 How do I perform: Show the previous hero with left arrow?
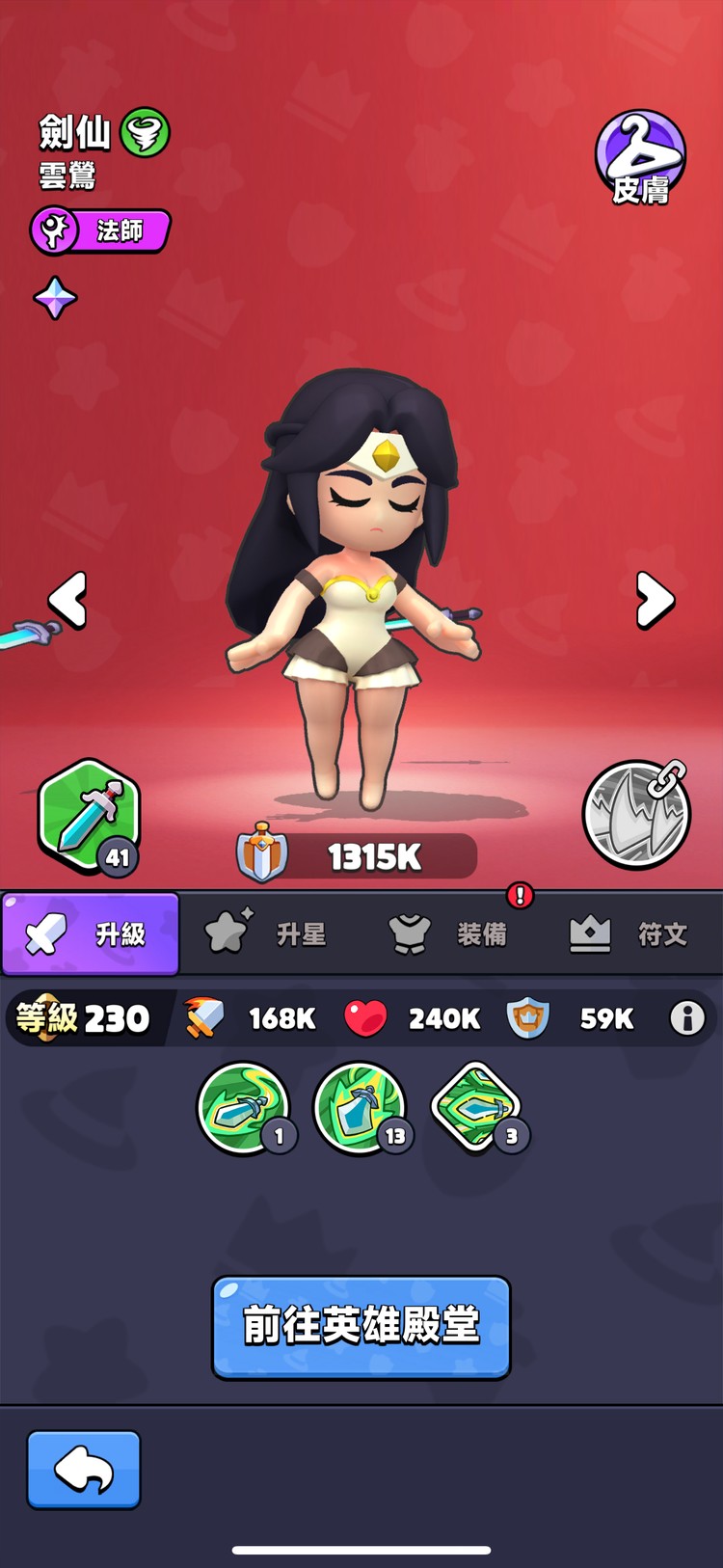point(68,600)
